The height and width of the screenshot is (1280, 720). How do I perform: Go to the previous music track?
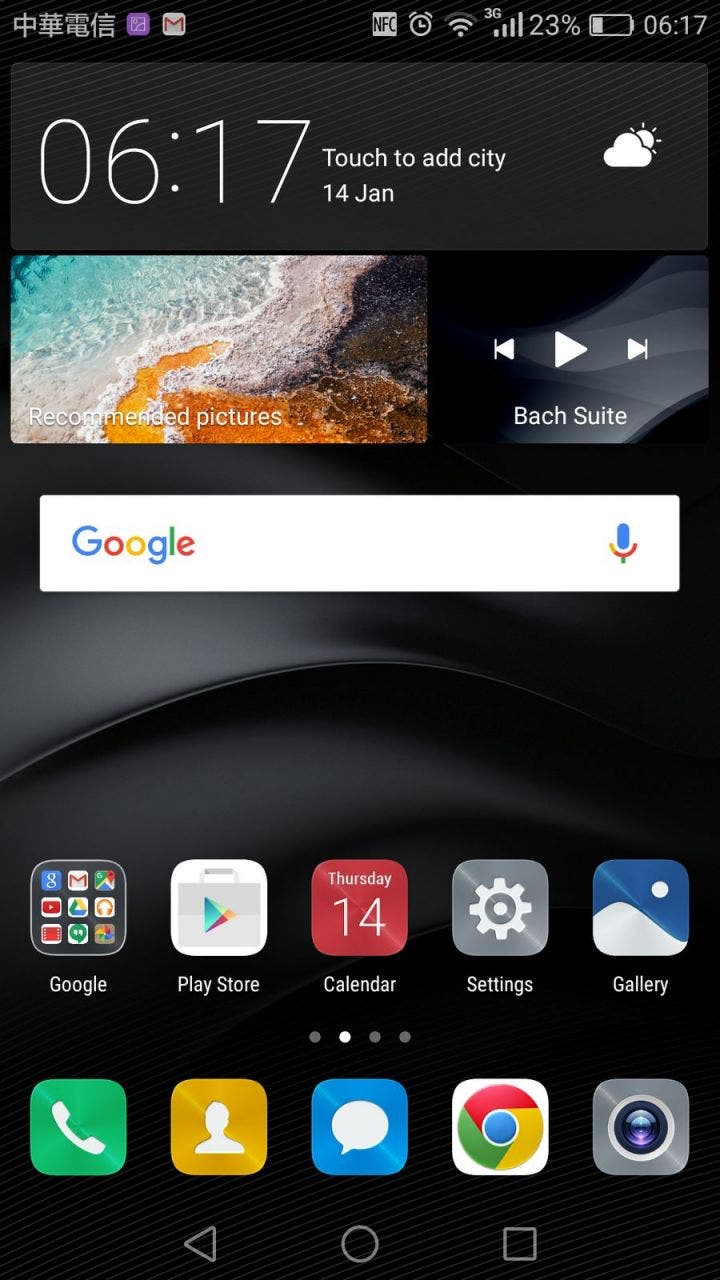[504, 349]
